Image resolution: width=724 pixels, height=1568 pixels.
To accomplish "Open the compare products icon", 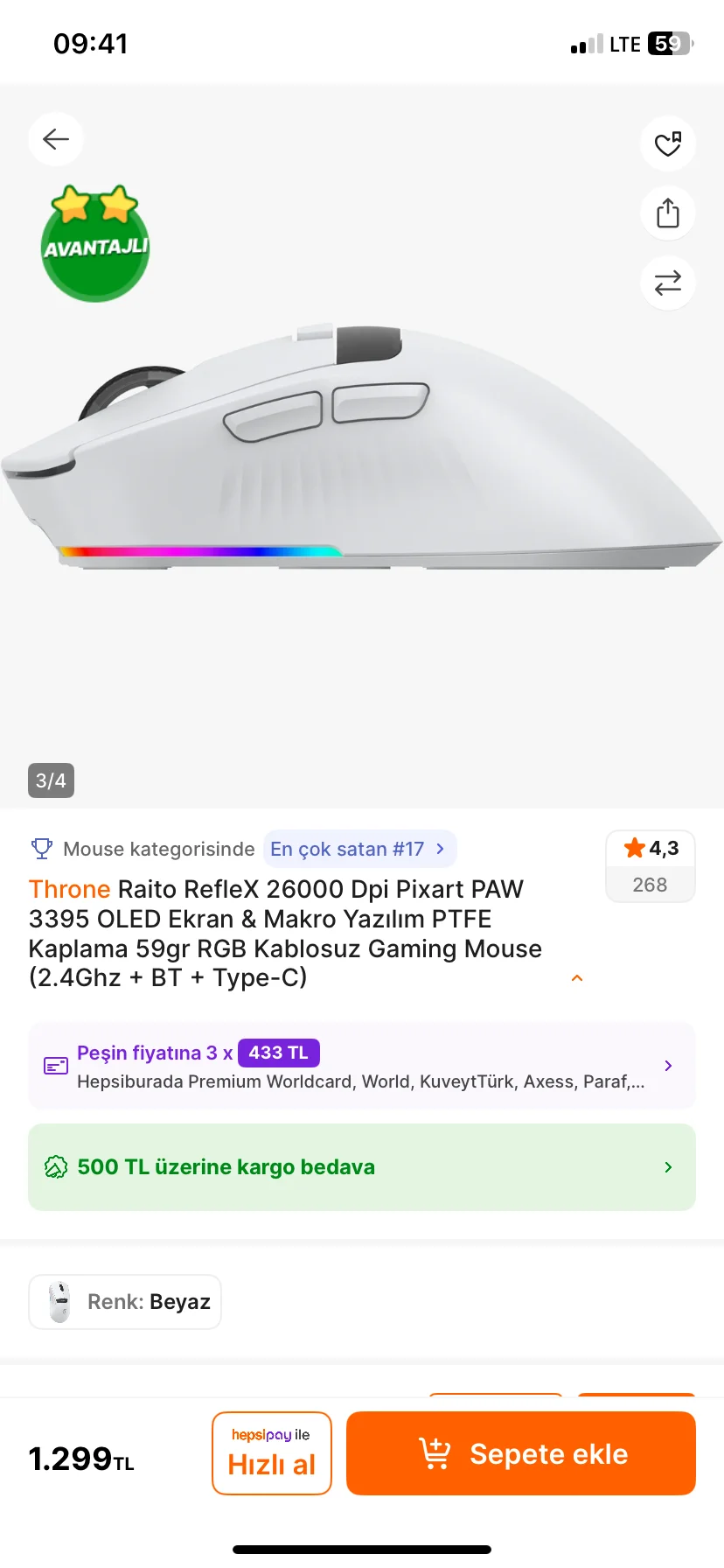I will 668,283.
